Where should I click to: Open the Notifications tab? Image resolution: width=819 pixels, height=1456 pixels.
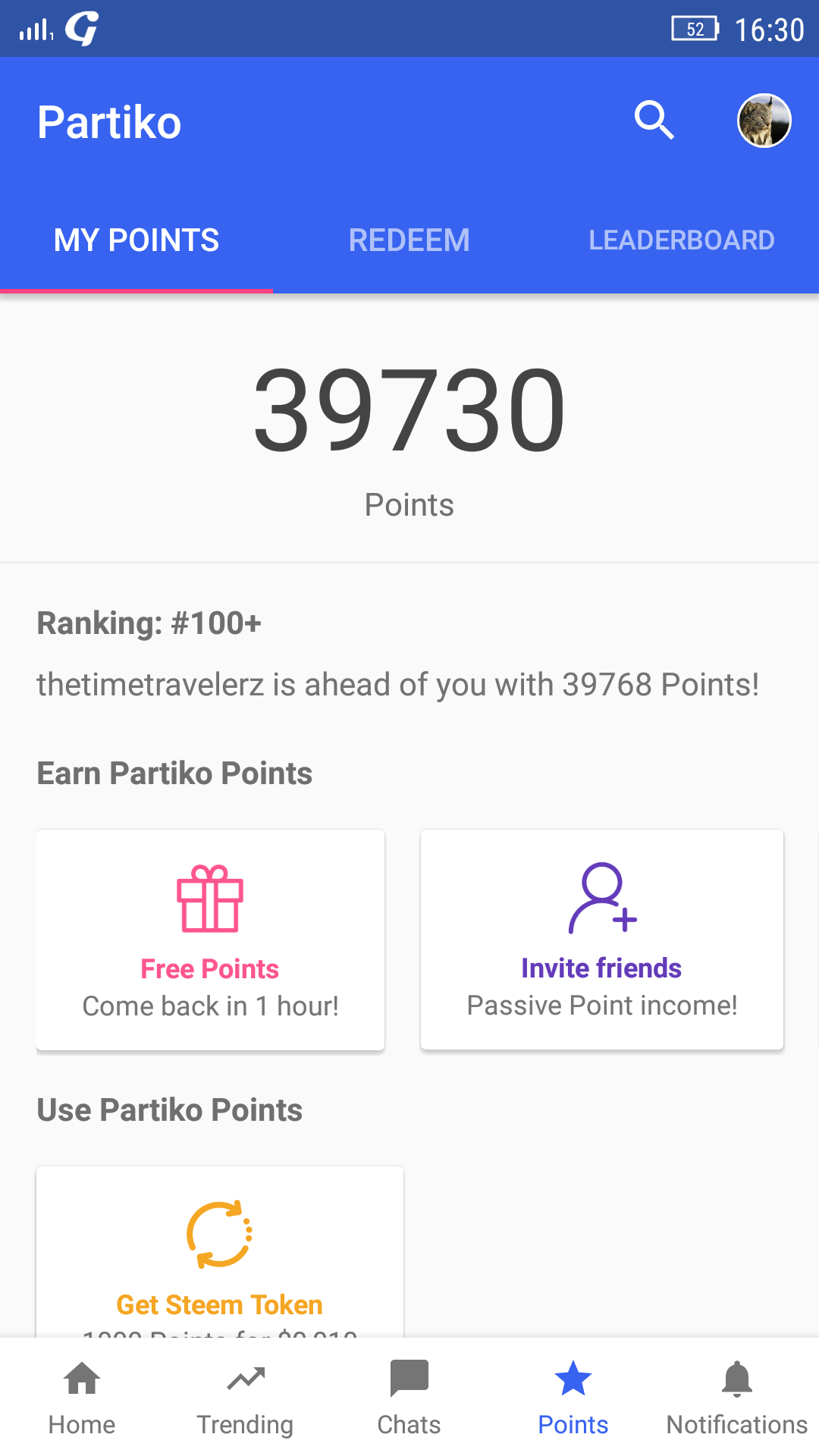click(x=737, y=1397)
